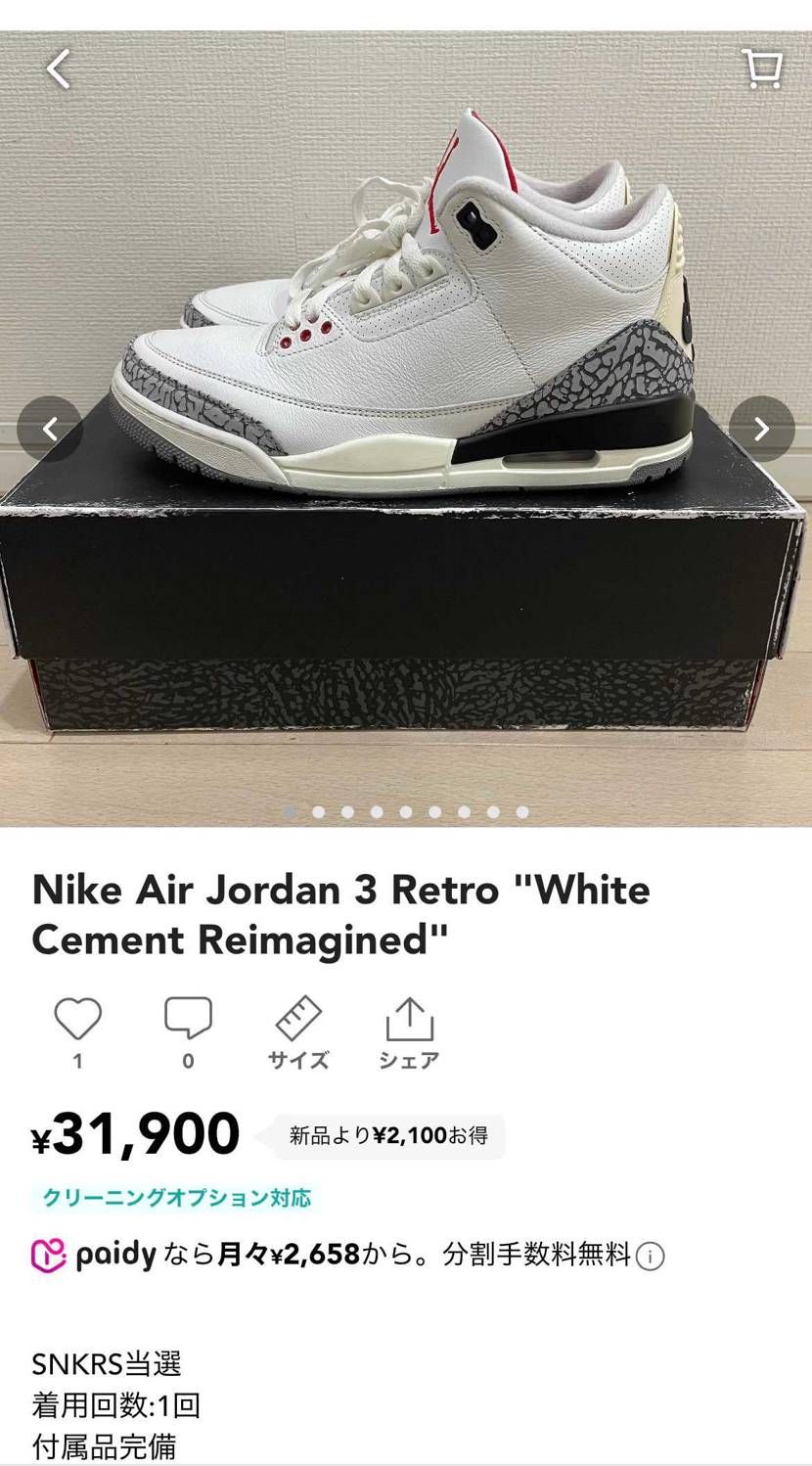Screen dimensions: 812x1466
Task: Share this listing (シェア)
Action: [409, 1032]
